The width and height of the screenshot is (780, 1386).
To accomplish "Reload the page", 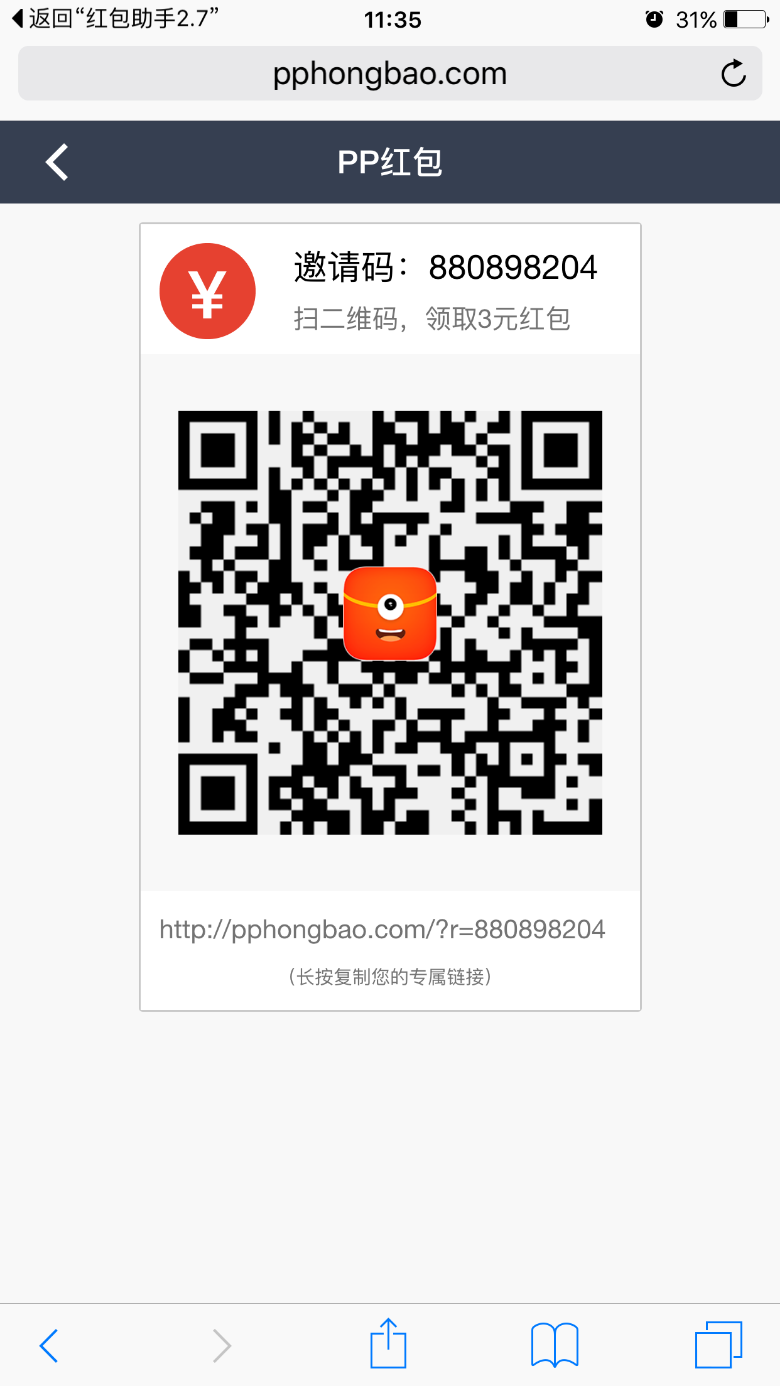I will click(734, 74).
